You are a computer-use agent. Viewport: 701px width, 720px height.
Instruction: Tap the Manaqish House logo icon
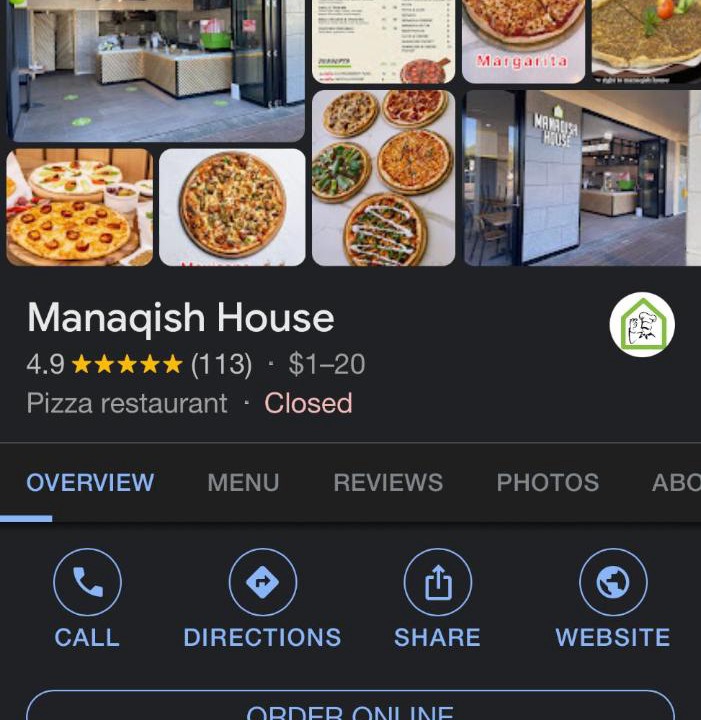[642, 325]
